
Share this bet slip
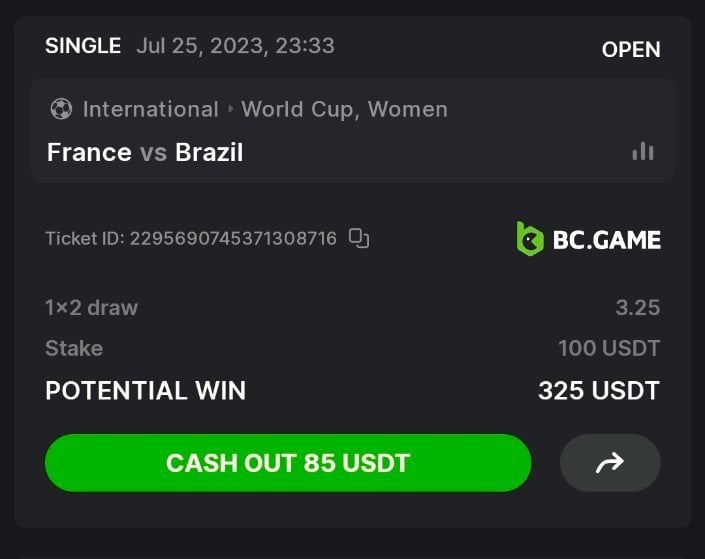(610, 463)
